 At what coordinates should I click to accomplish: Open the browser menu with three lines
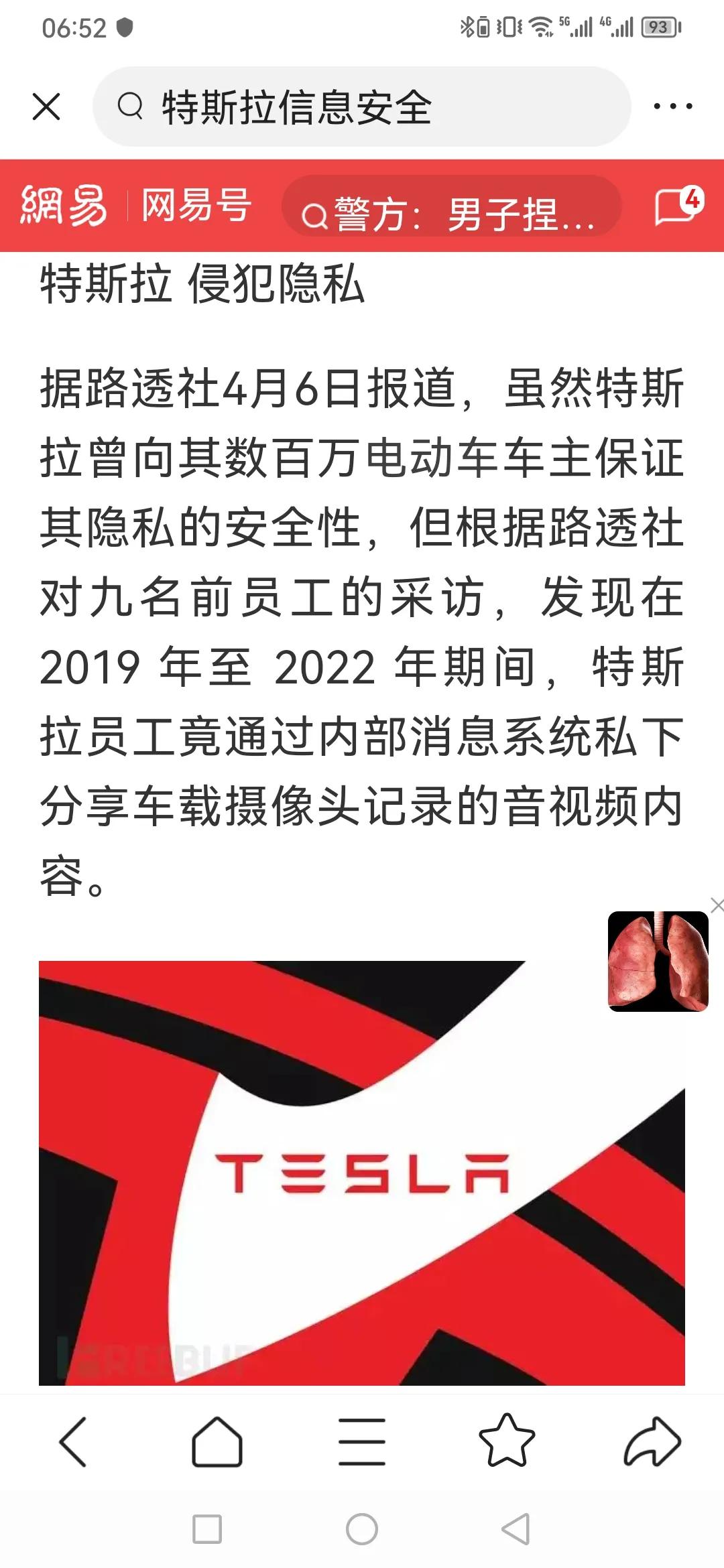coord(362,1441)
